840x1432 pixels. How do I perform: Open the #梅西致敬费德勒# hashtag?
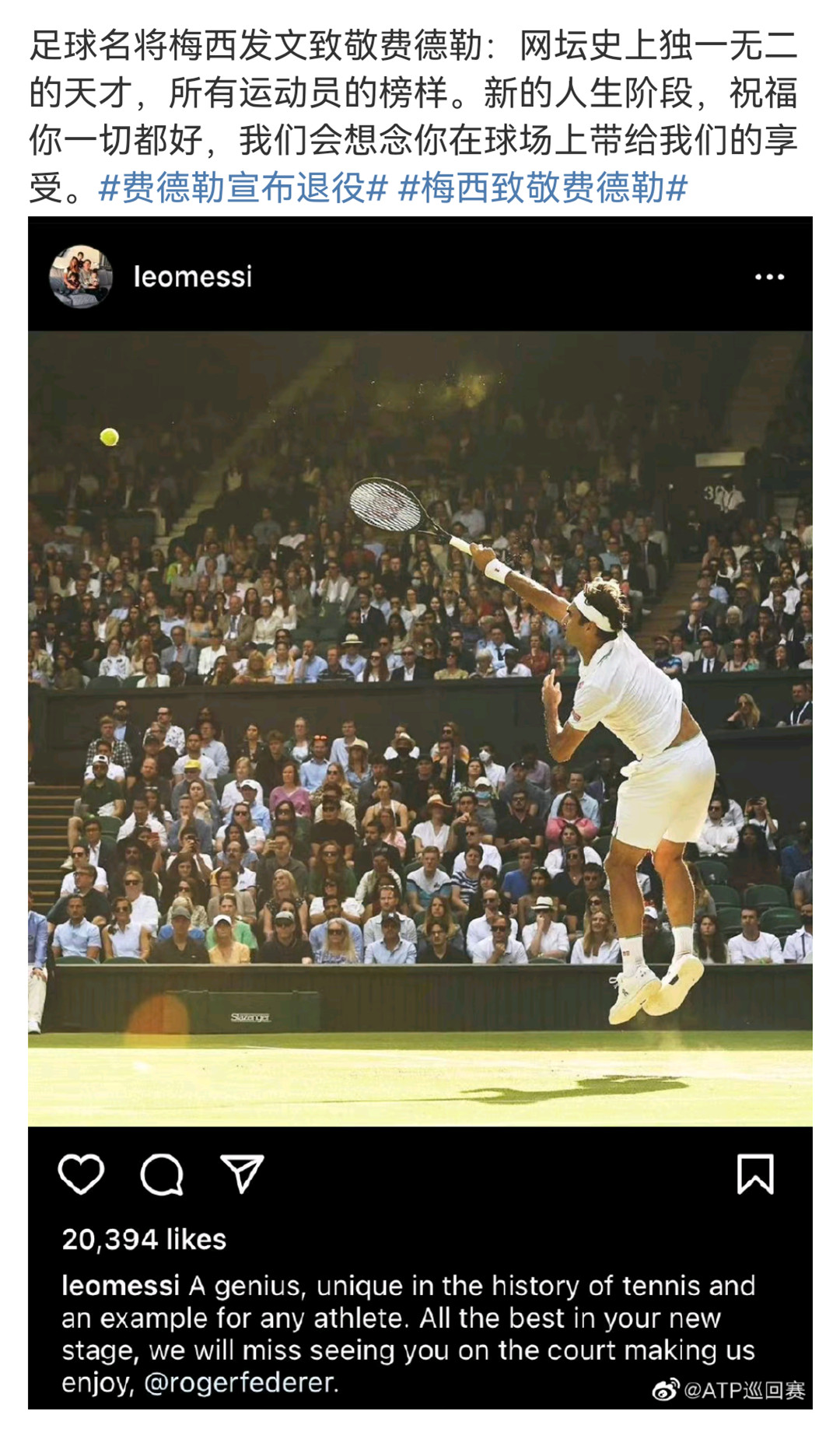(542, 189)
